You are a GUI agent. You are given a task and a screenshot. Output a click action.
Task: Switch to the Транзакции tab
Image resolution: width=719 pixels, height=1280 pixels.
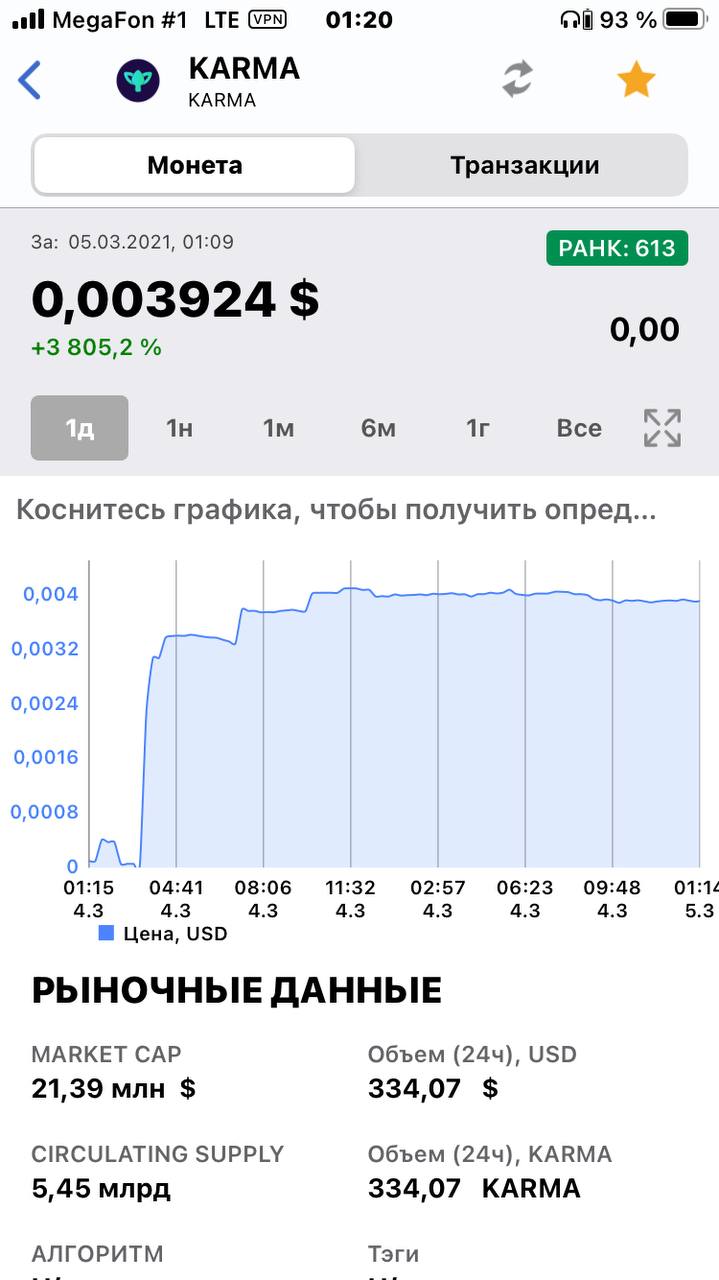pos(524,165)
